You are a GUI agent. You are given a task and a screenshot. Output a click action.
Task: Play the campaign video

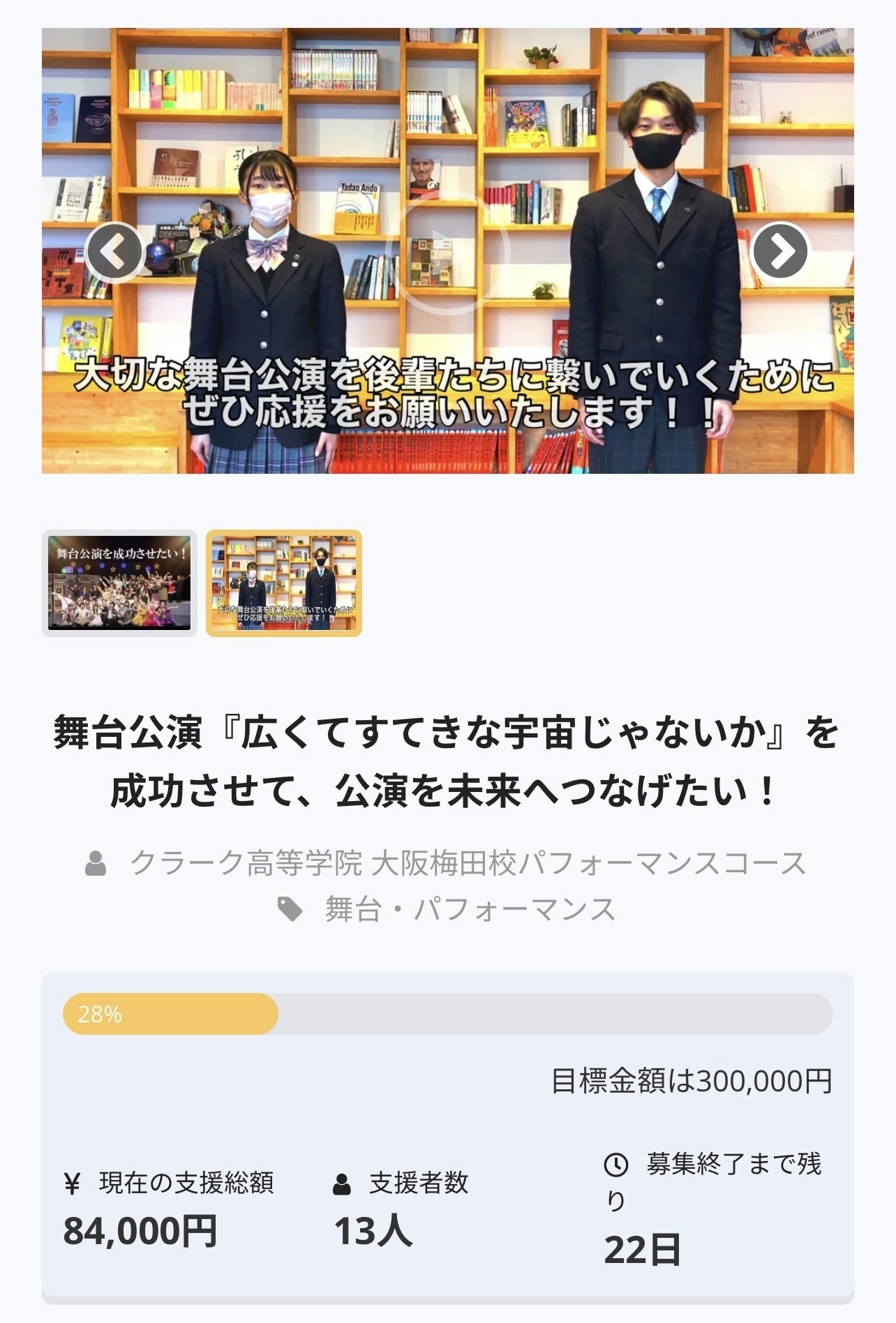(447, 253)
